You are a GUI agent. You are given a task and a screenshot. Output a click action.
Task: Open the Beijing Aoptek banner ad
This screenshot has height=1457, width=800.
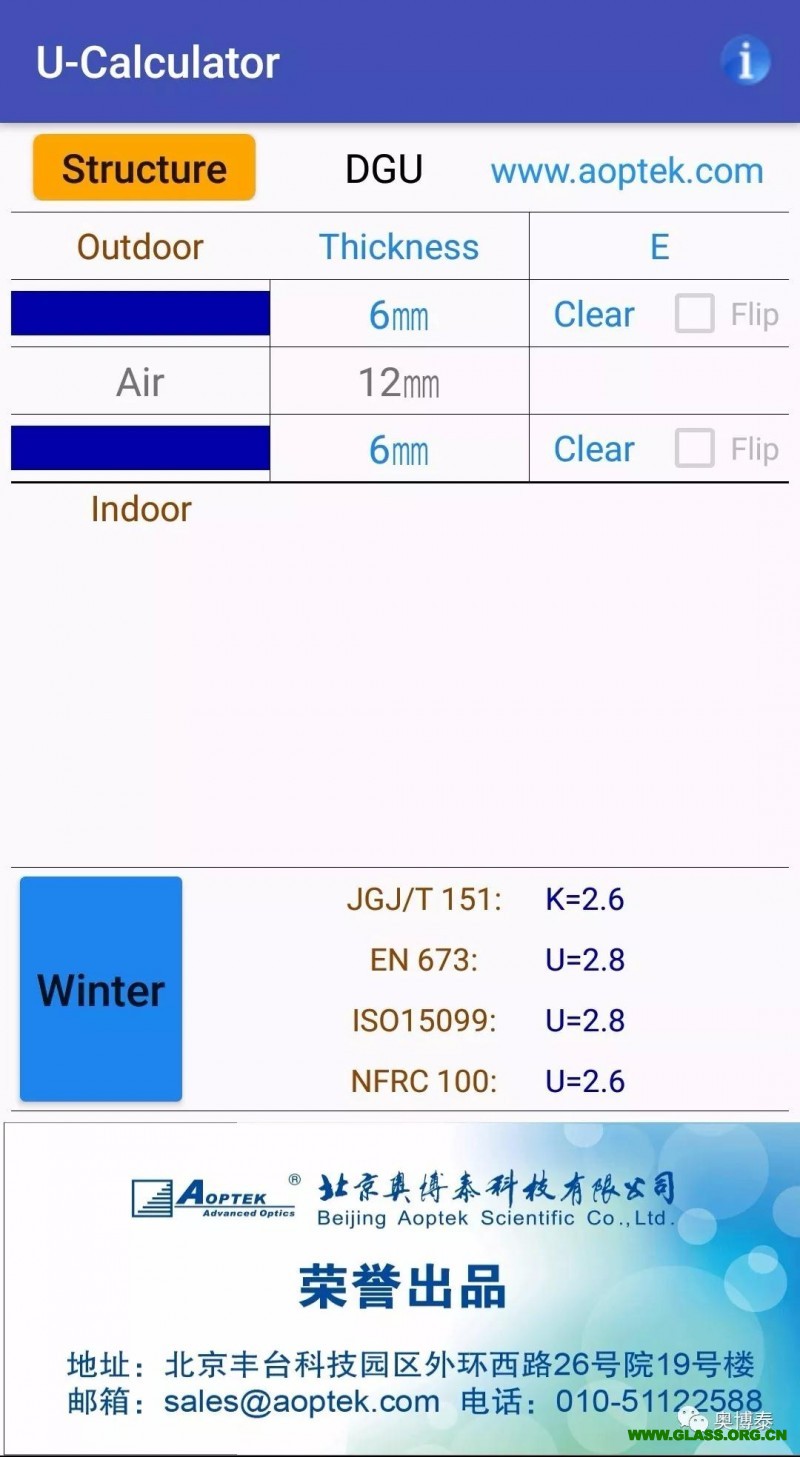(400, 1288)
